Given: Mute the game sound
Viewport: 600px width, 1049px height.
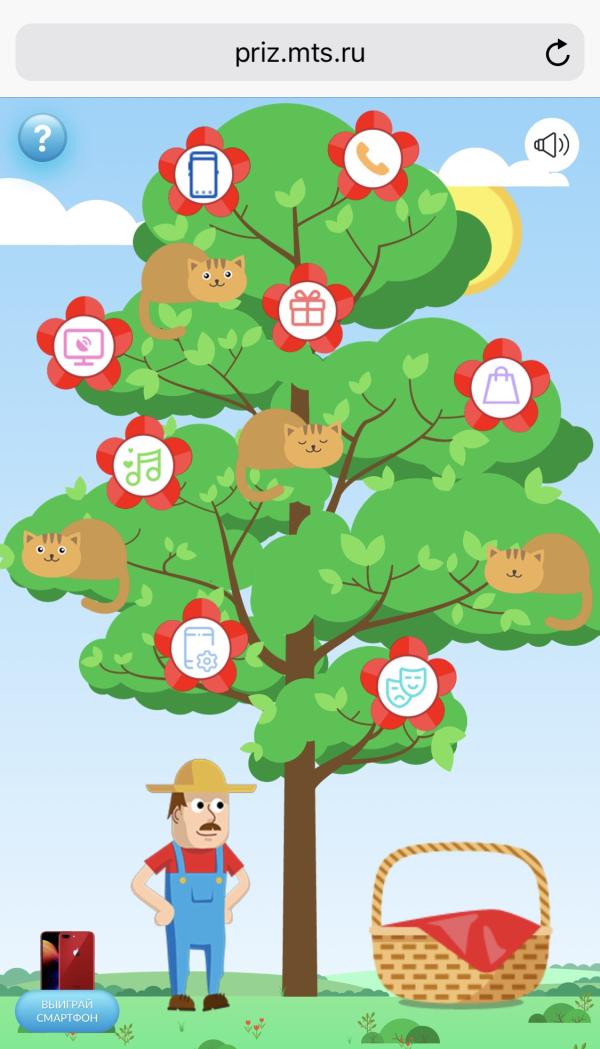Looking at the screenshot, I should pyautogui.click(x=551, y=145).
